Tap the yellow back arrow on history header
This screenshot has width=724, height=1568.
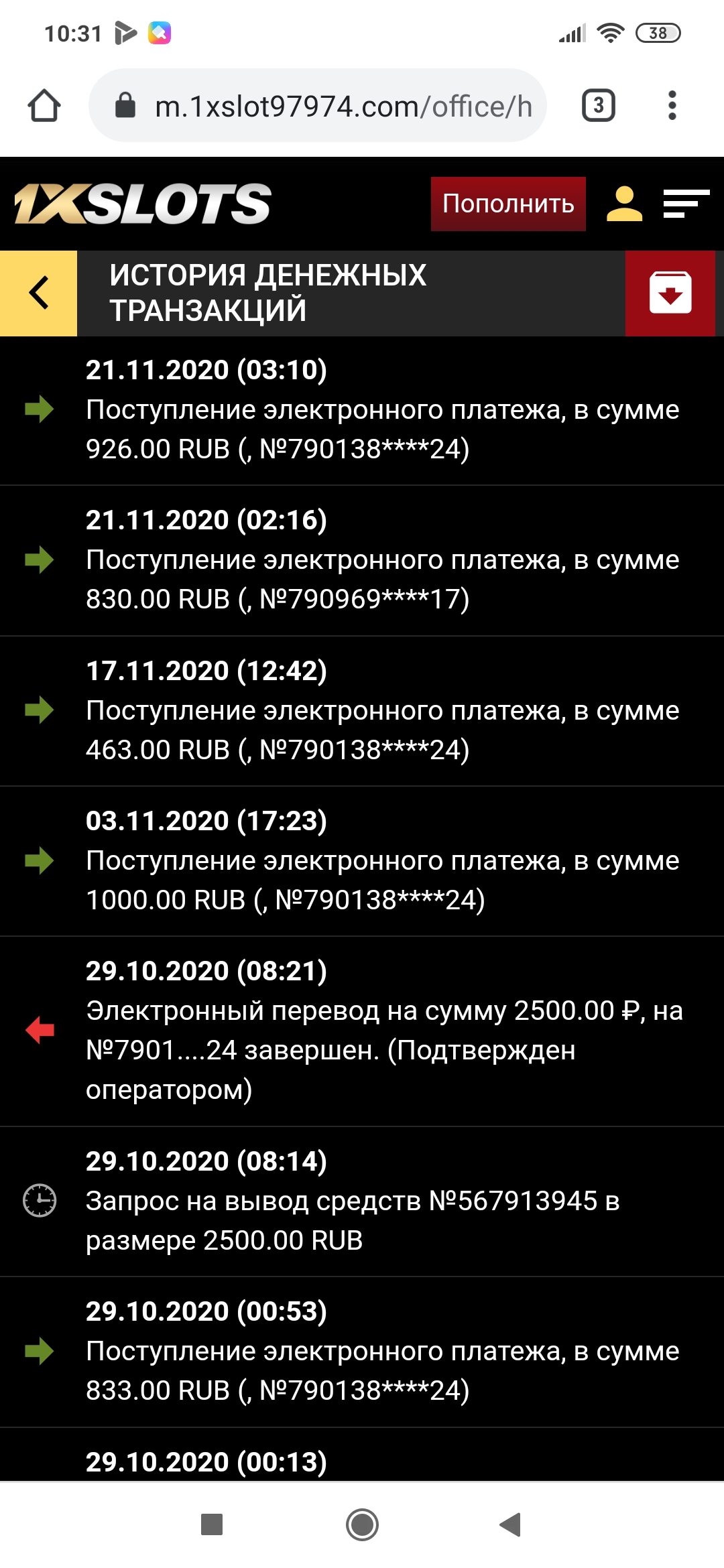click(38, 293)
